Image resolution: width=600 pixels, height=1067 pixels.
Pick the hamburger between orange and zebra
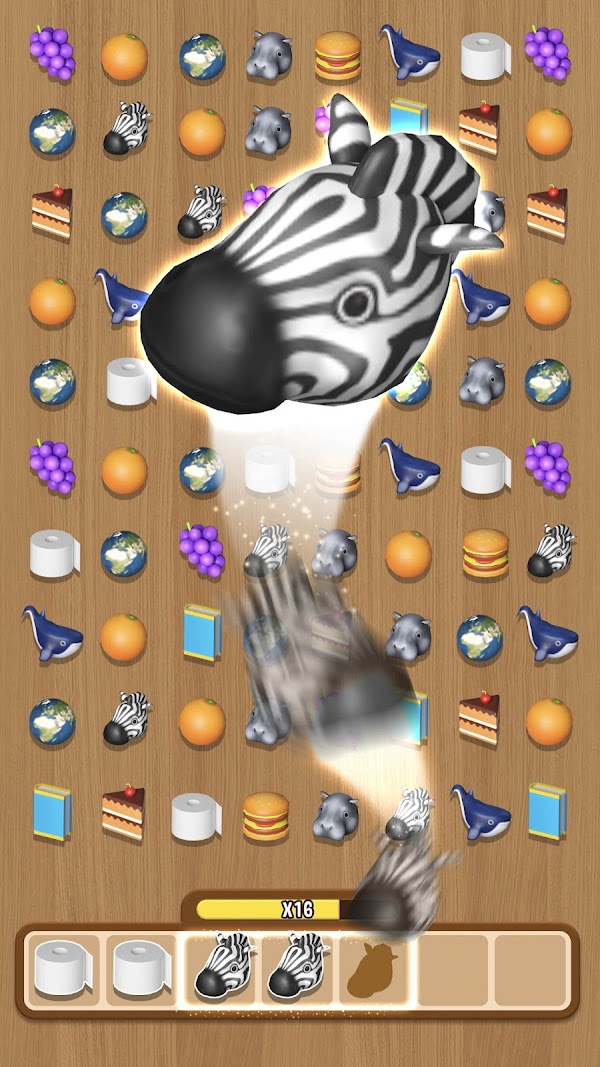pos(485,551)
